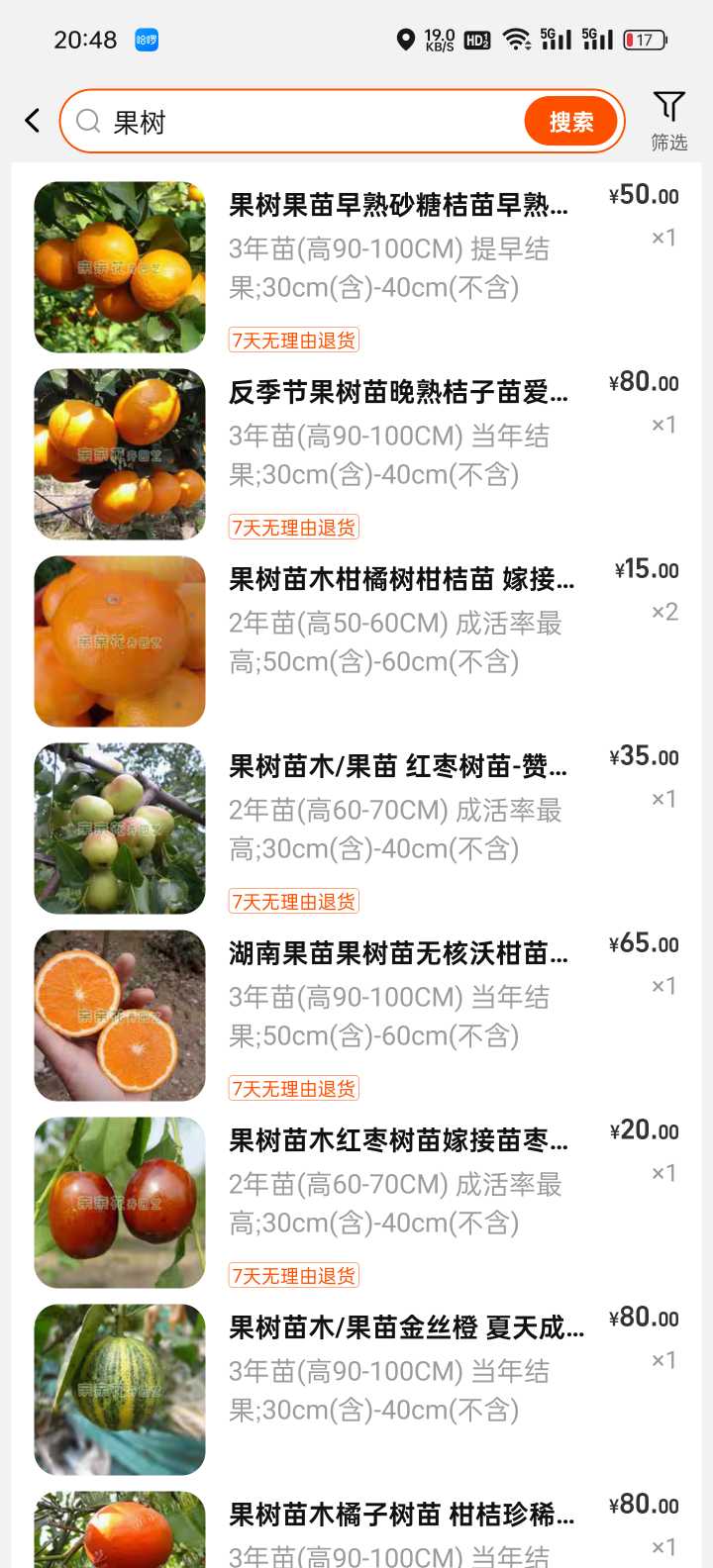This screenshot has height=1568, width=713.
Task: Open the 果树苗木橘子树苗 柑桔珍稀 item
Action: tap(356, 1526)
